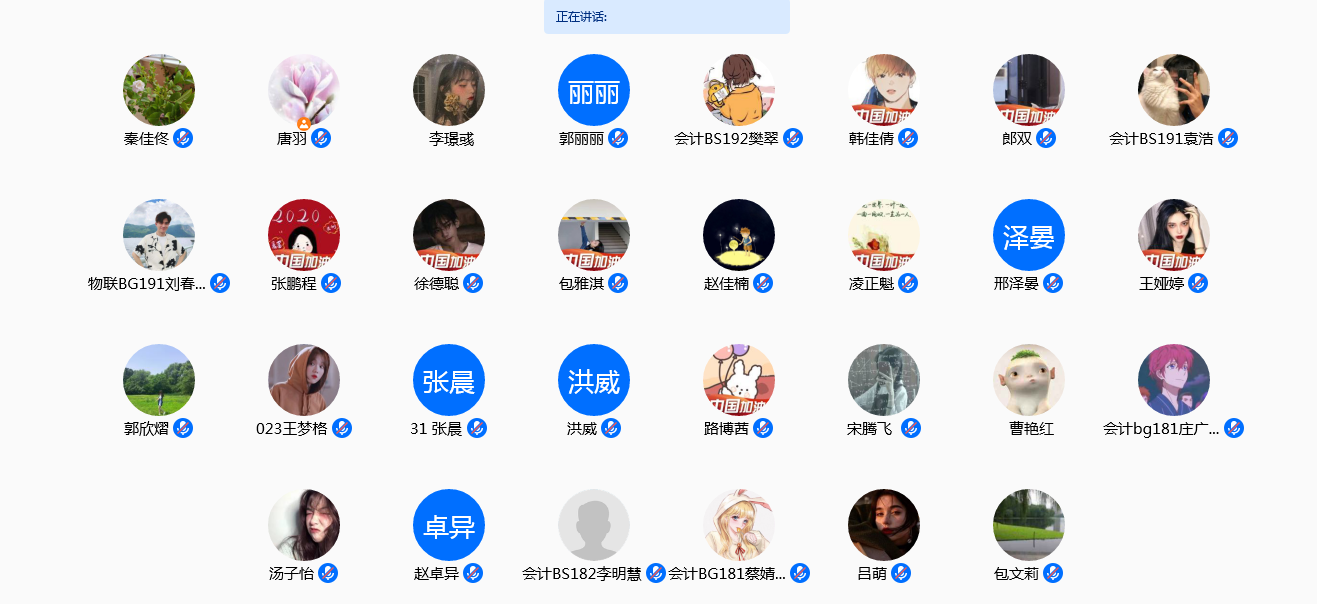The height and width of the screenshot is (604, 1317).
Task: Open participant 赵佳楠's tile
Action: tap(739, 235)
